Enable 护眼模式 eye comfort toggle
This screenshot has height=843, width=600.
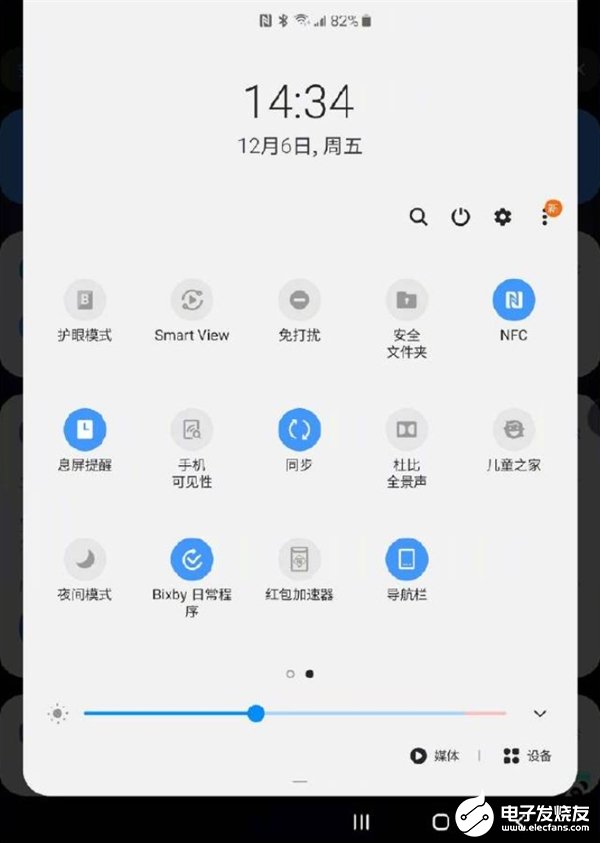pos(85,299)
